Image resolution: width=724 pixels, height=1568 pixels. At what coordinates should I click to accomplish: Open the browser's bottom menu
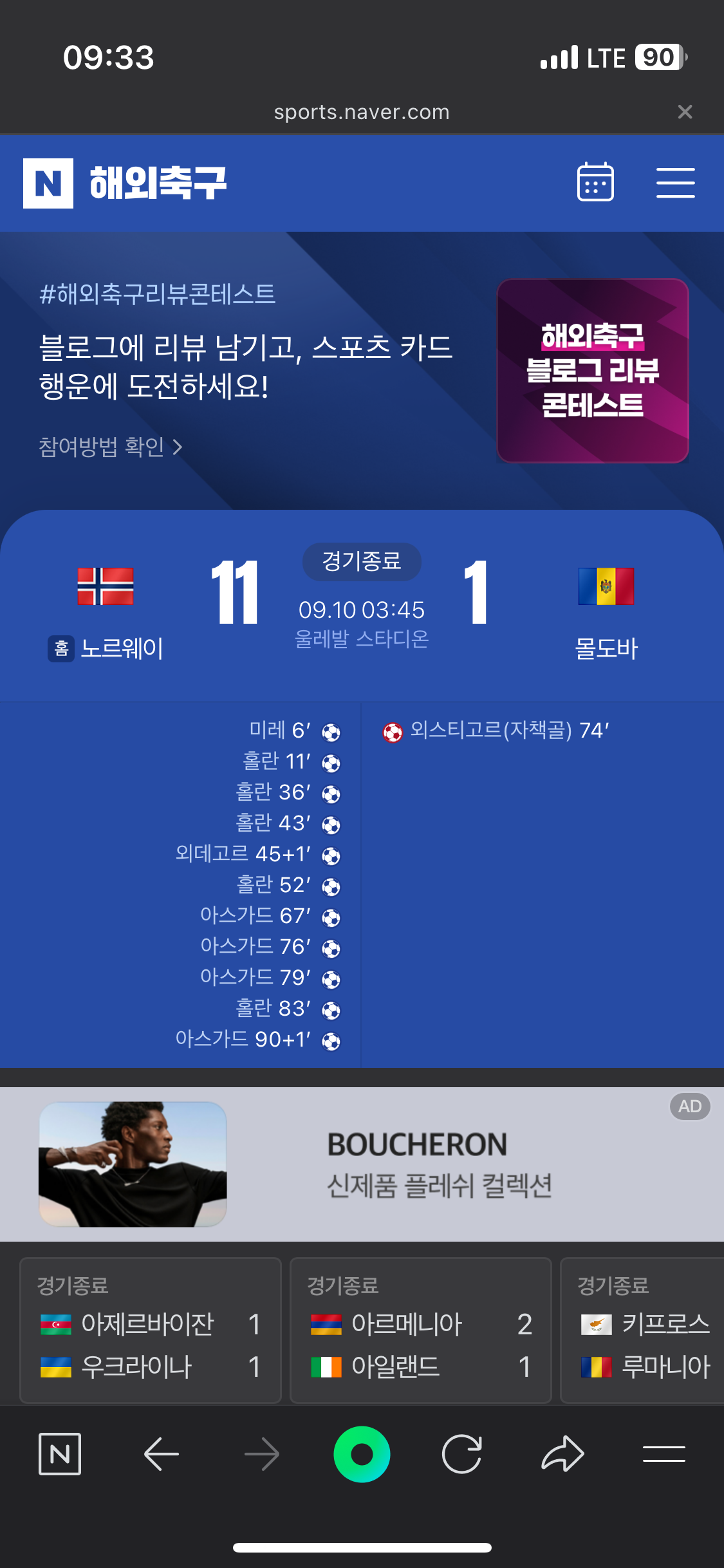click(x=664, y=1453)
